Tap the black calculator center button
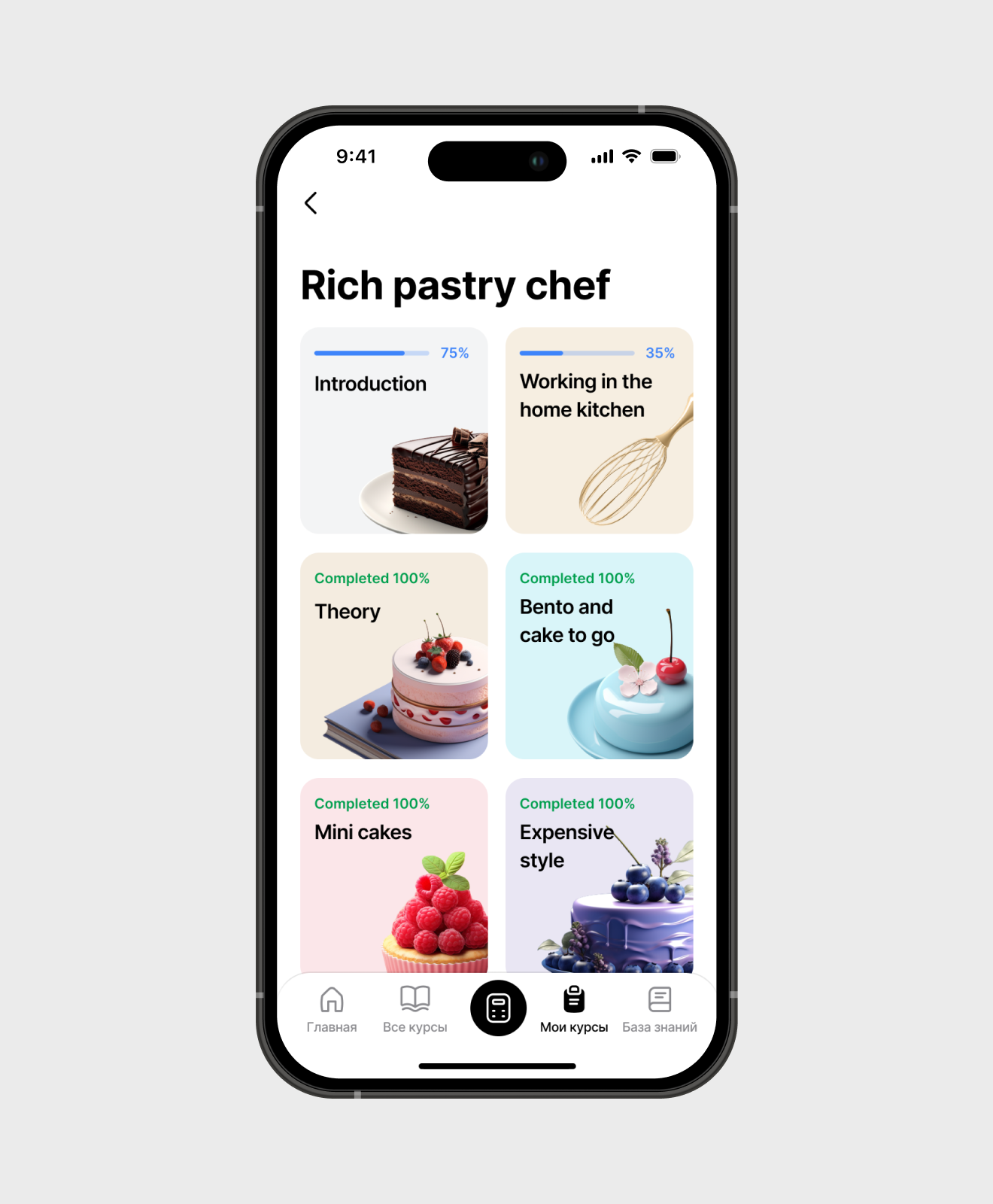 (498, 1008)
